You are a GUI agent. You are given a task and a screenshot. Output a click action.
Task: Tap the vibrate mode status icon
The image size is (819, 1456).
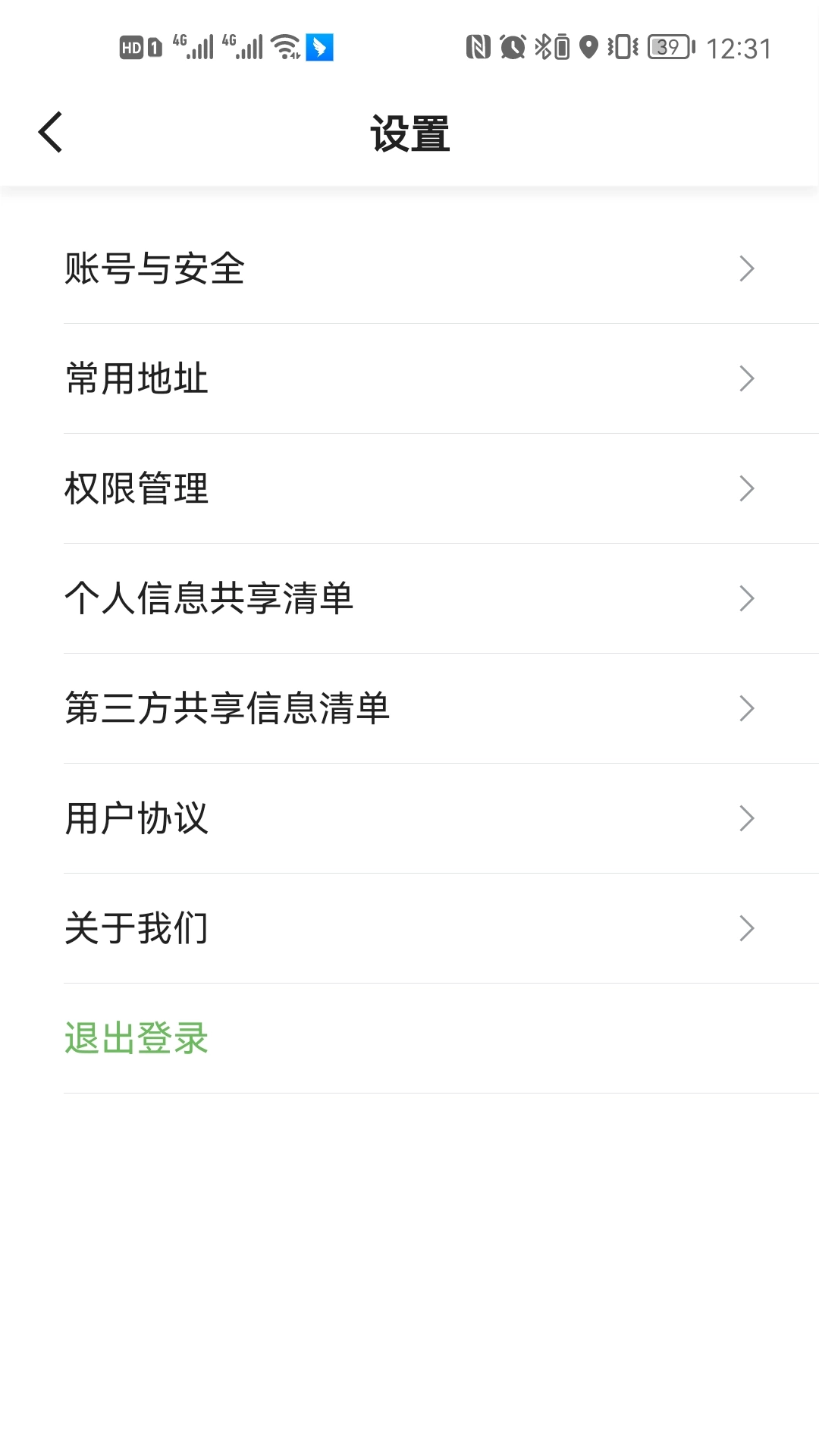click(622, 47)
